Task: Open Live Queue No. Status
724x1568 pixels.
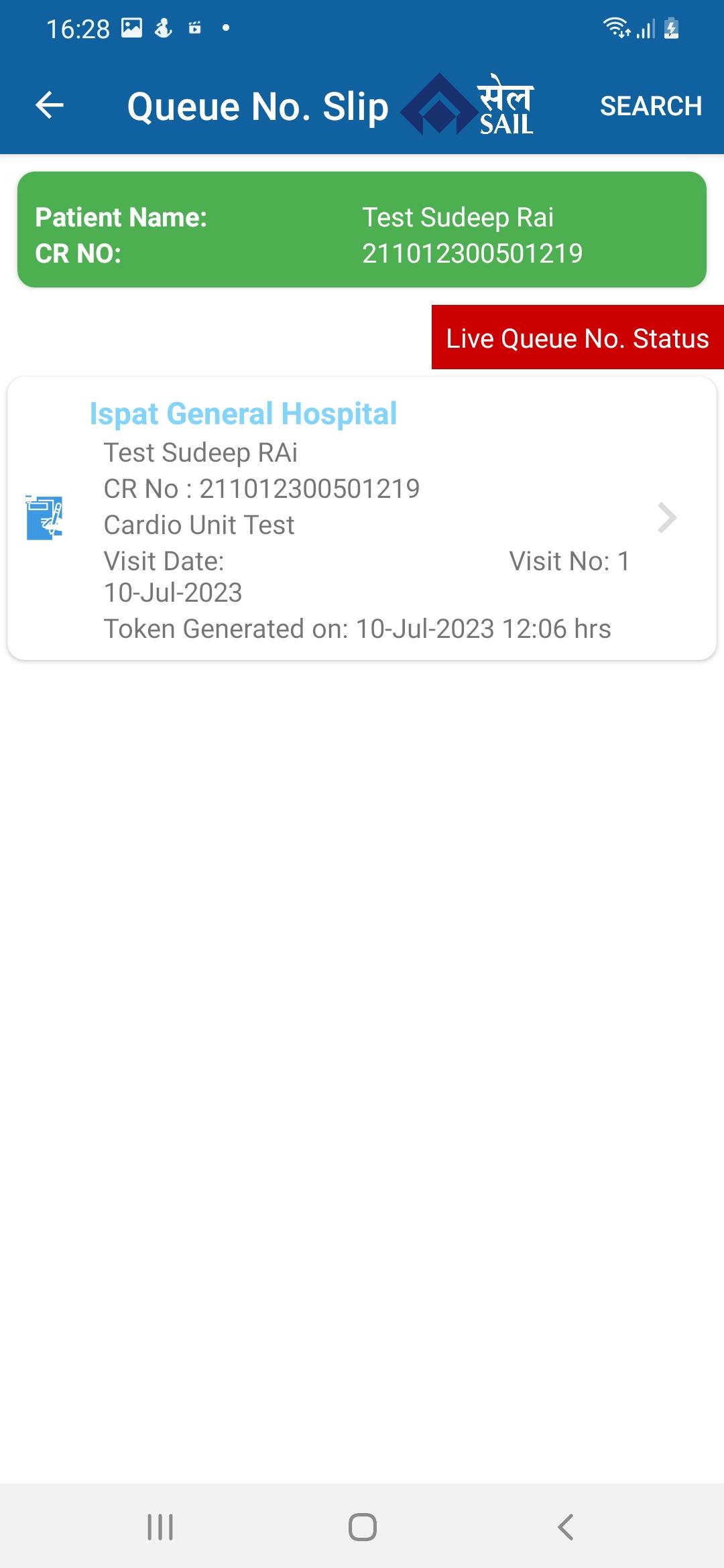Action: (577, 337)
